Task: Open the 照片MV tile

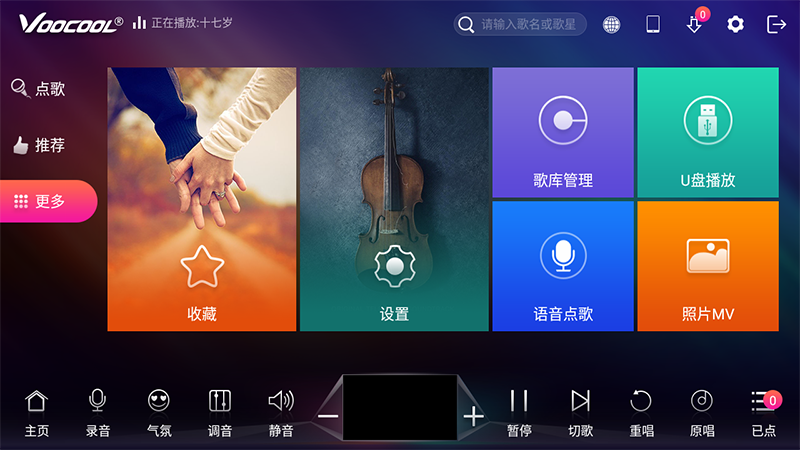Action: click(708, 266)
